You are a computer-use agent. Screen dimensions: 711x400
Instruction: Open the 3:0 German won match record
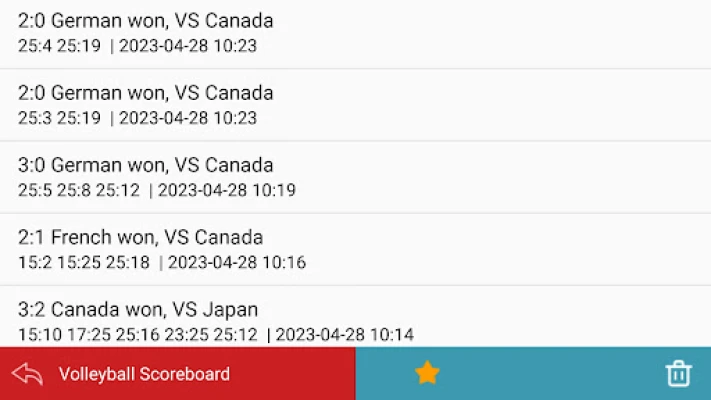[x=355, y=177]
